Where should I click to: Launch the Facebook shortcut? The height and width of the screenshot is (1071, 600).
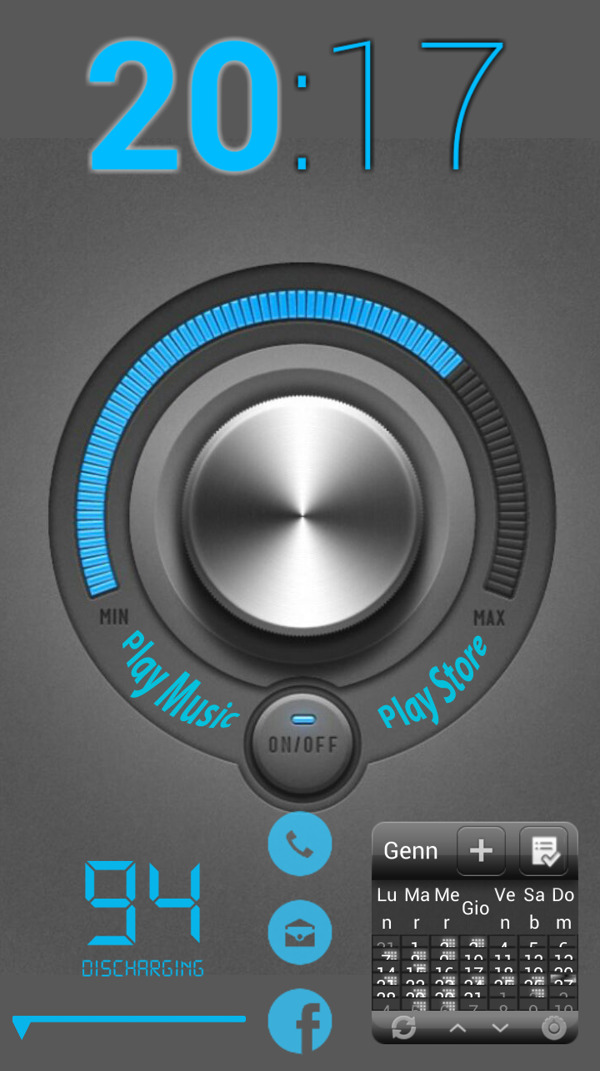pyautogui.click(x=300, y=1020)
